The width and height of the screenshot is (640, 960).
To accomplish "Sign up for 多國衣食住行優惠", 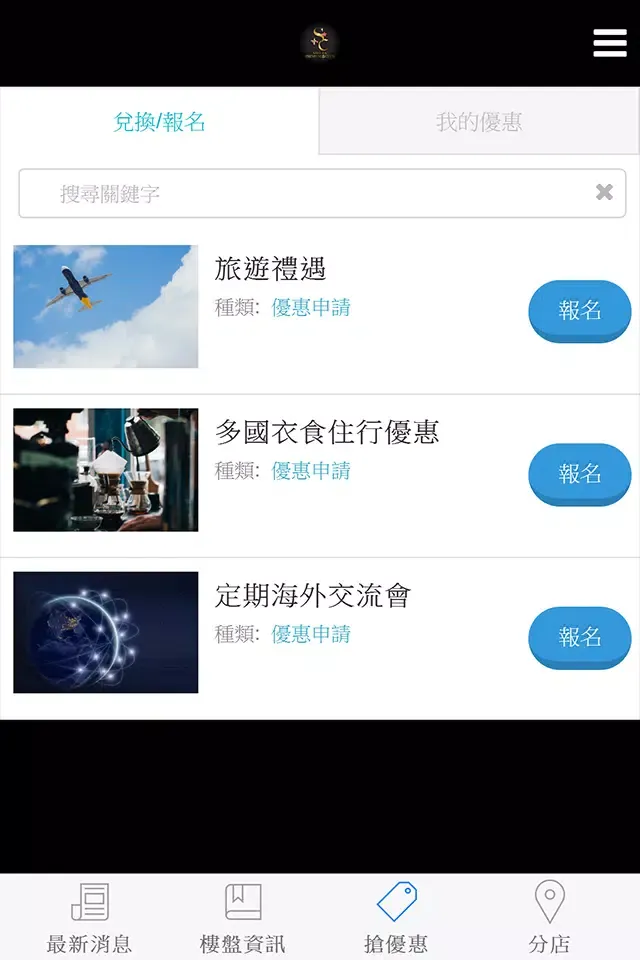I will click(x=579, y=473).
